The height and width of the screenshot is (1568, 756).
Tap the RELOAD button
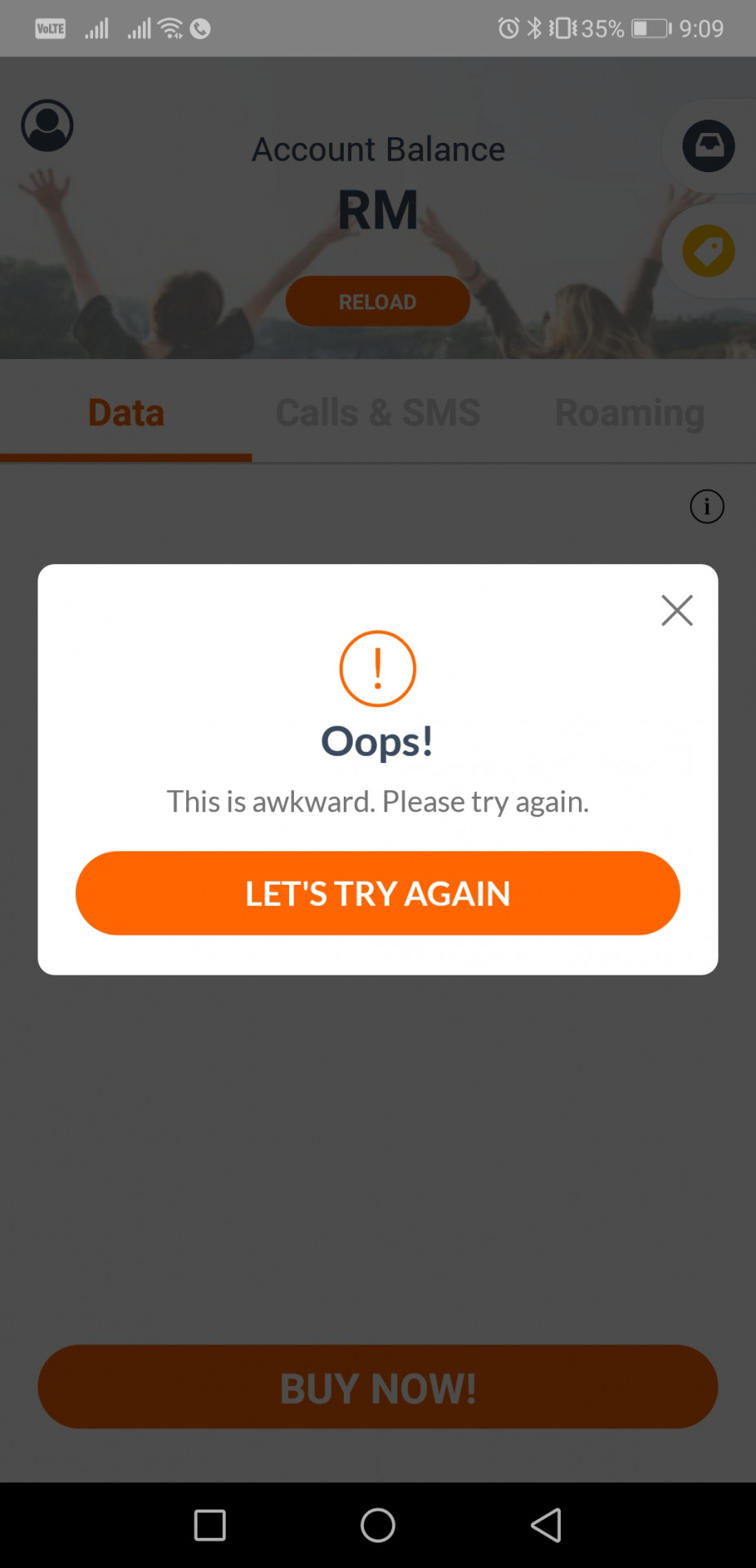click(377, 301)
